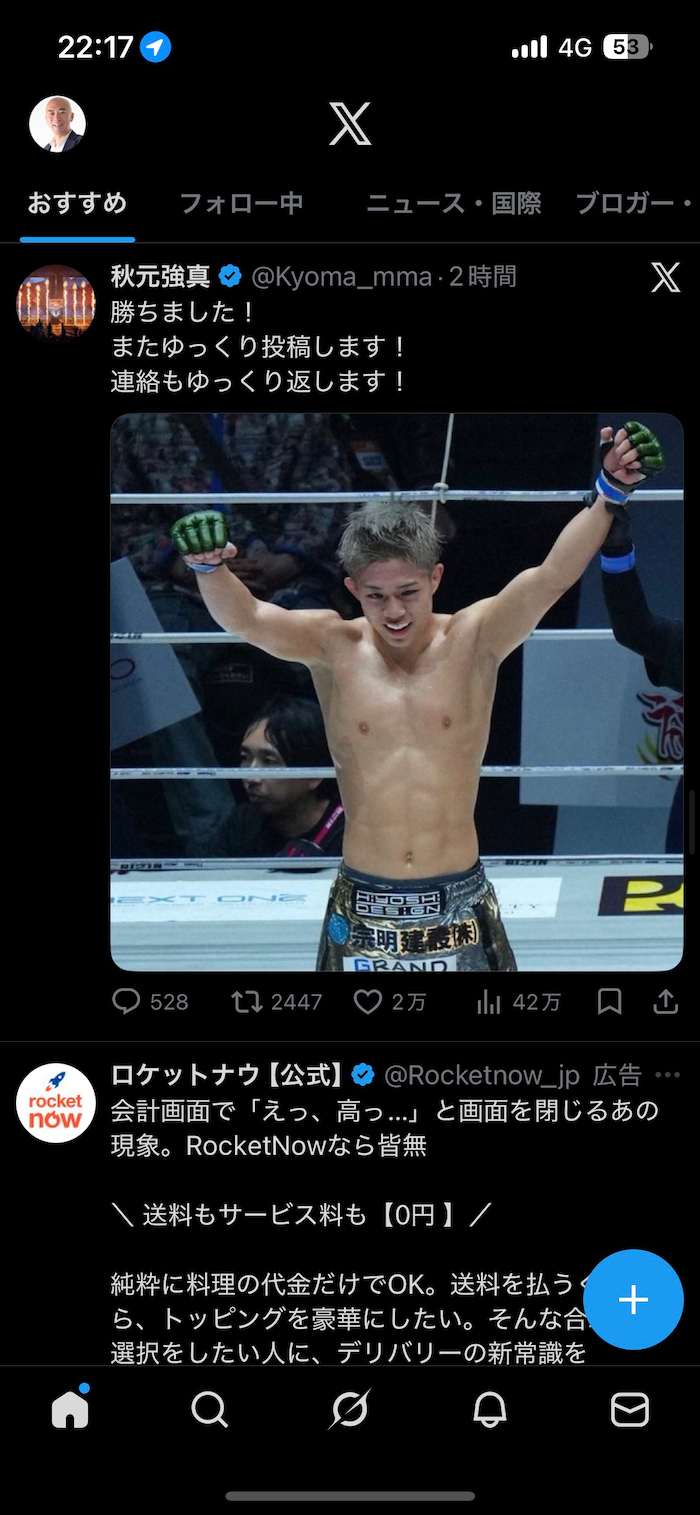Open the notifications bell tab
This screenshot has width=700, height=1515.
pyautogui.click(x=490, y=1409)
